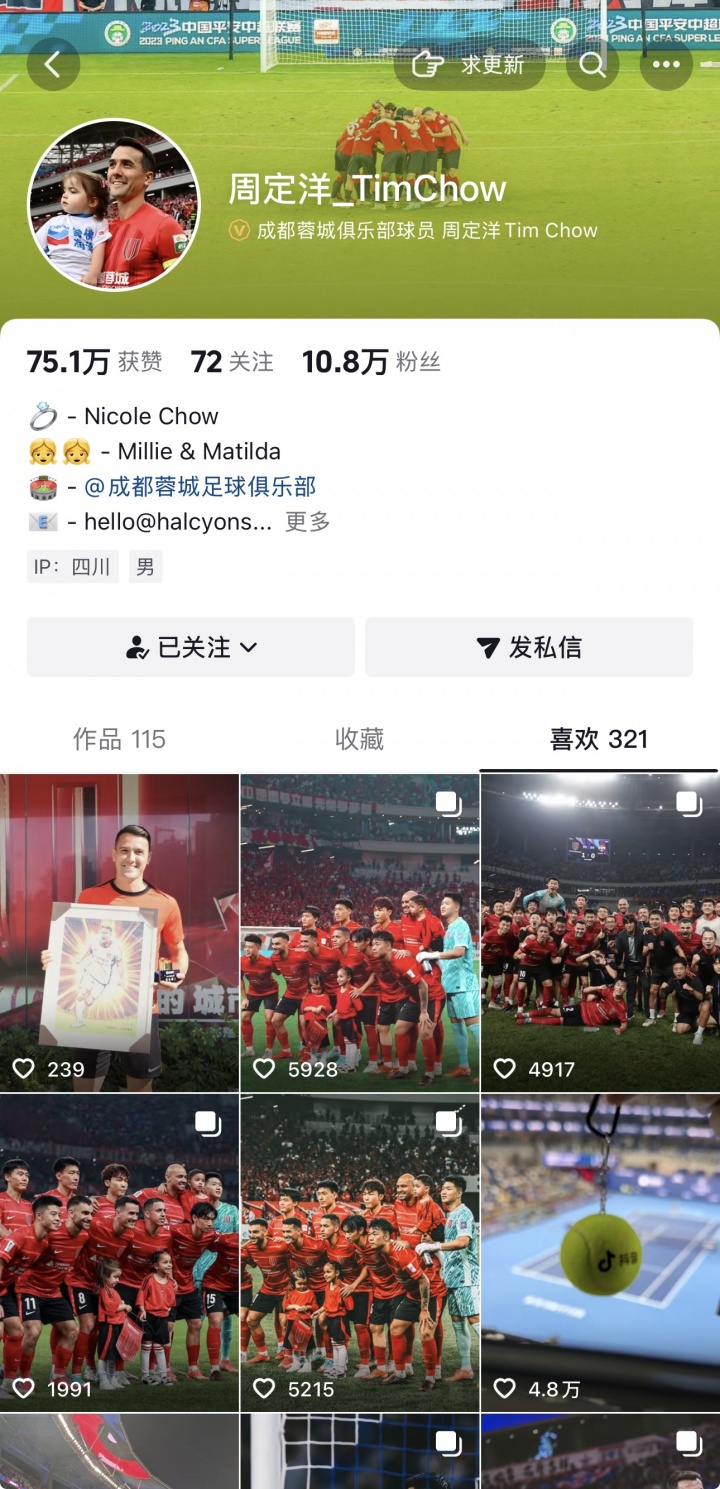Open the stadium post with 4917 likes
Image resolution: width=720 pixels, height=1489 pixels.
(600, 932)
